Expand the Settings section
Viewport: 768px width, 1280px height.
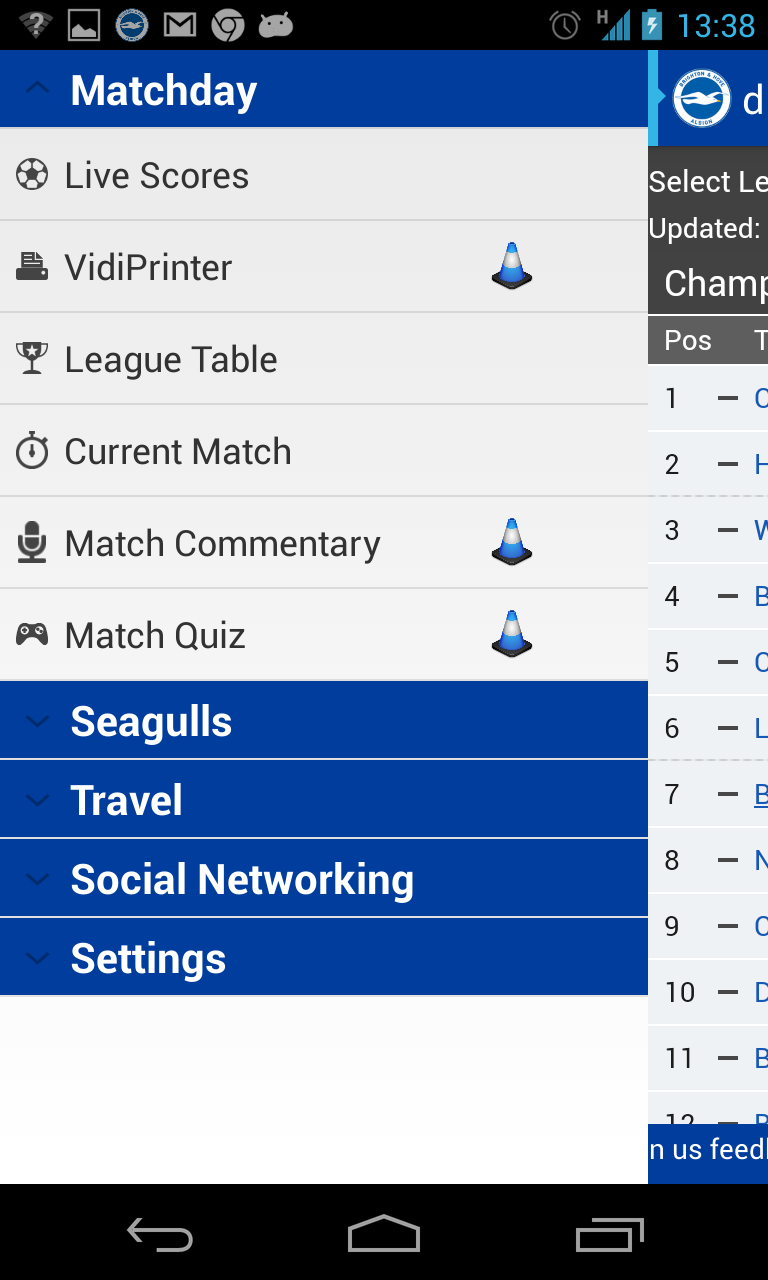coord(324,958)
